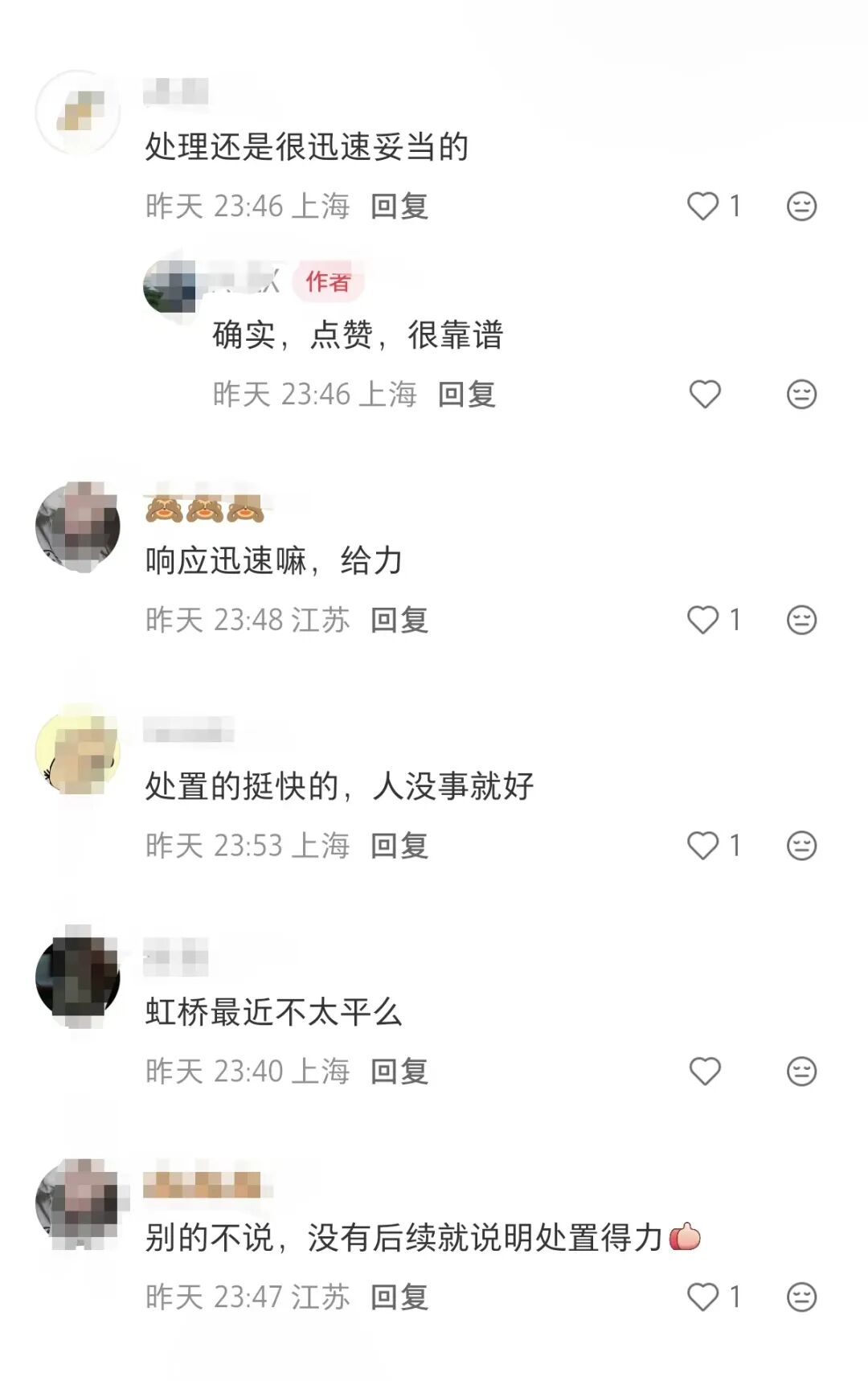868x1381 pixels.
Task: Dislike the comment '处置的挺快的，人没事就好'
Action: pos(801,846)
